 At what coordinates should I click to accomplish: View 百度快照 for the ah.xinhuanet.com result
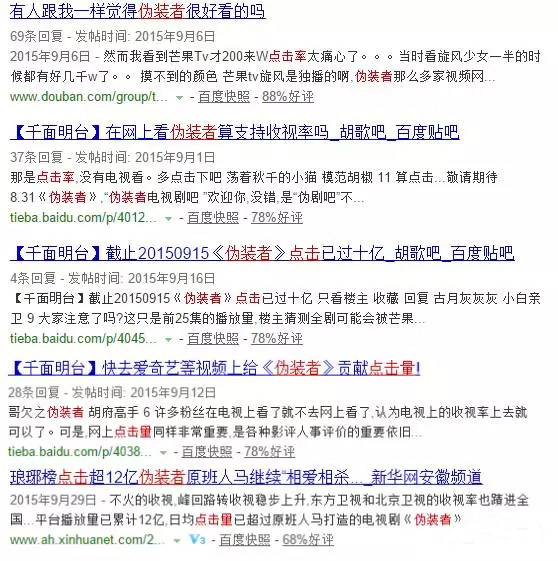coord(245,540)
